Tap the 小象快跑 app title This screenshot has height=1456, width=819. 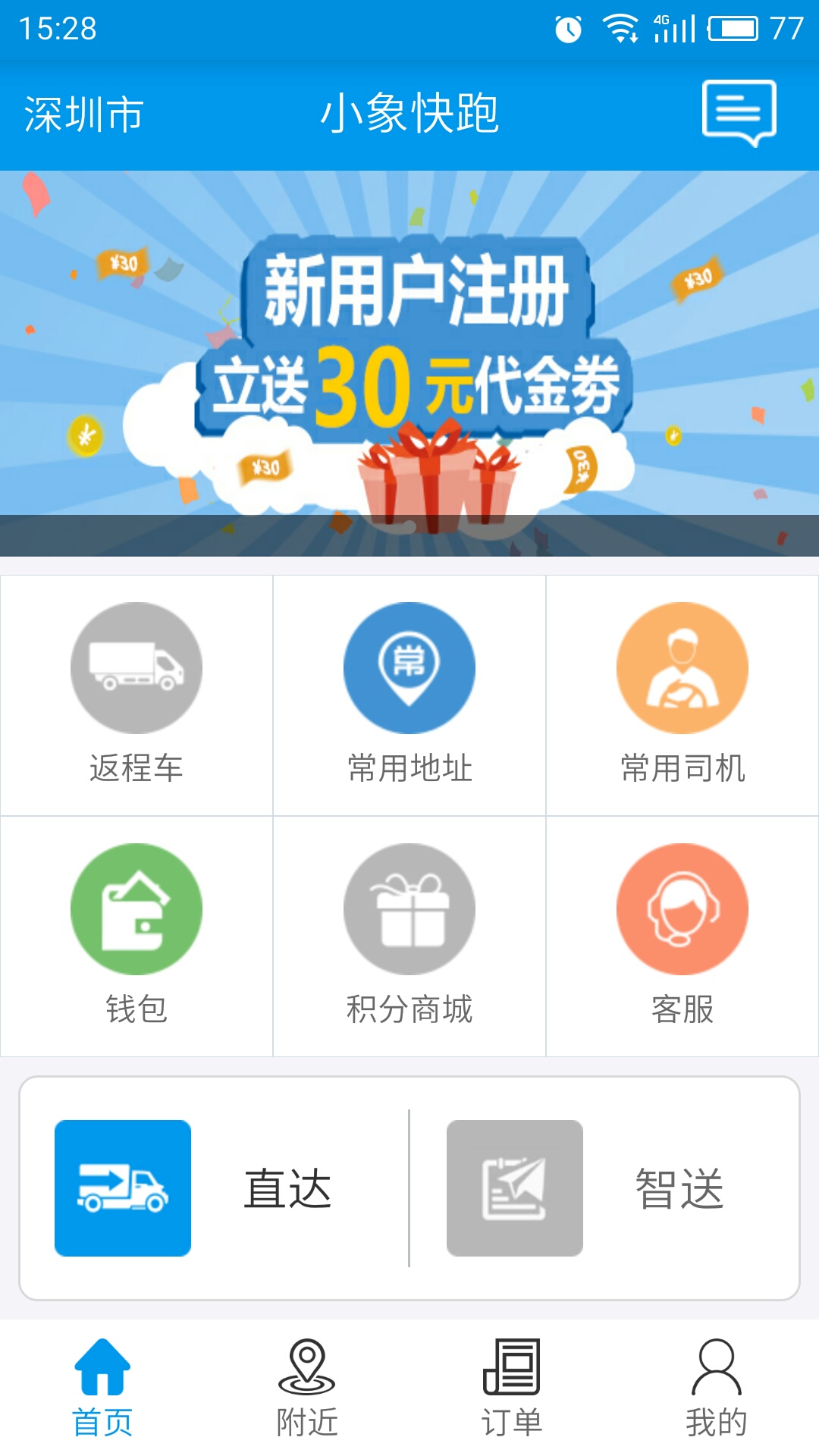point(409,115)
